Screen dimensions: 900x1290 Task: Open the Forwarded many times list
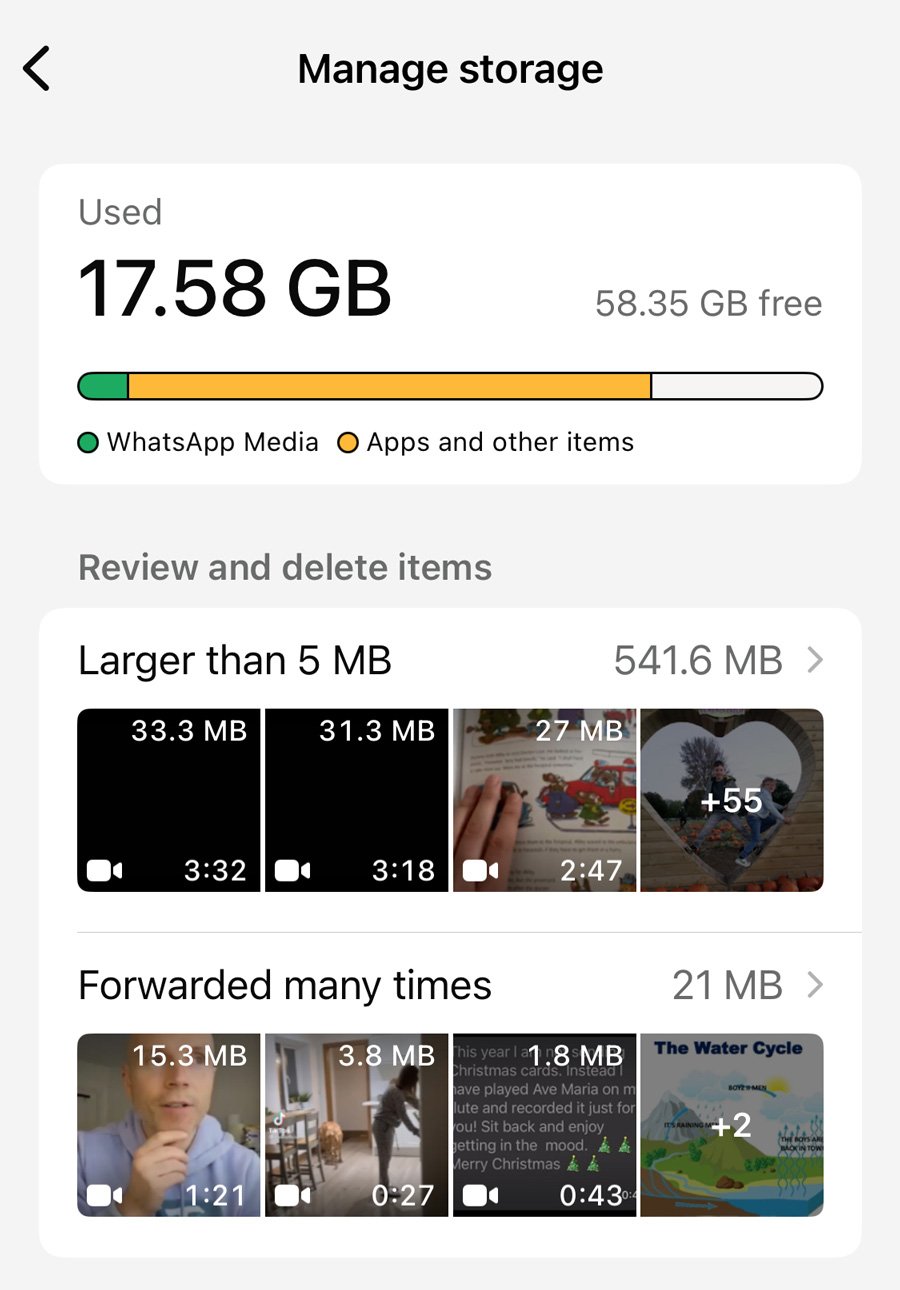pyautogui.click(x=450, y=985)
